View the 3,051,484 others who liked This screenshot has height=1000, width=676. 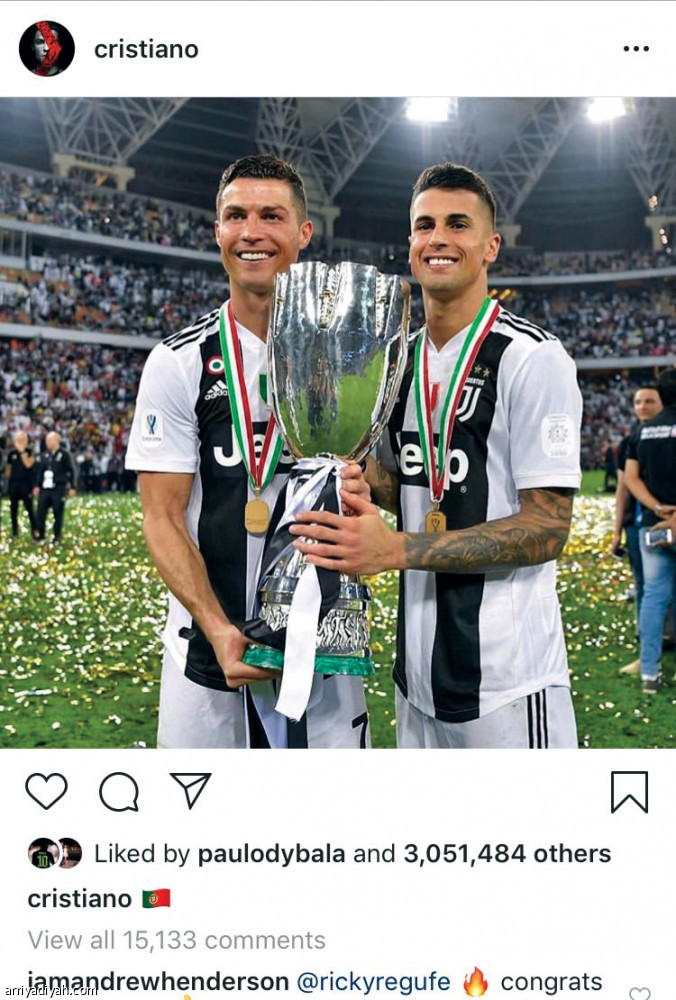pyautogui.click(x=507, y=854)
